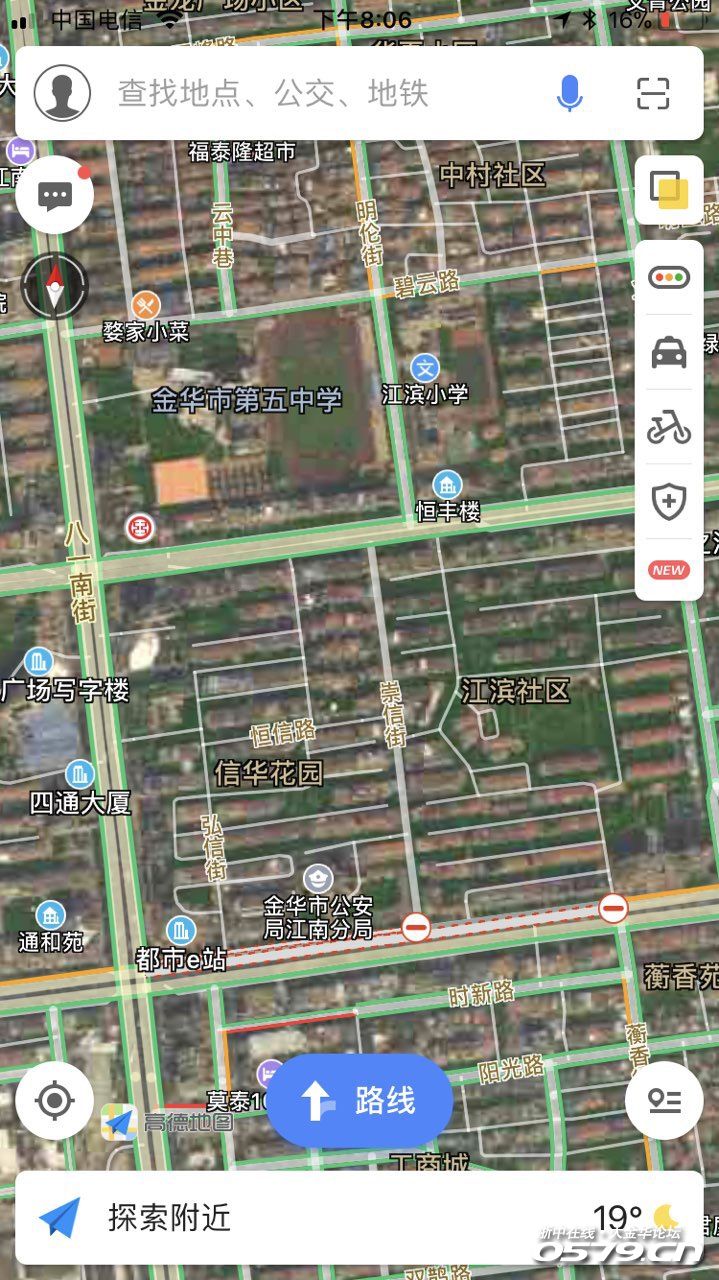This screenshot has height=1280, width=719.
Task: Start voice search with the microphone
Action: tap(570, 93)
